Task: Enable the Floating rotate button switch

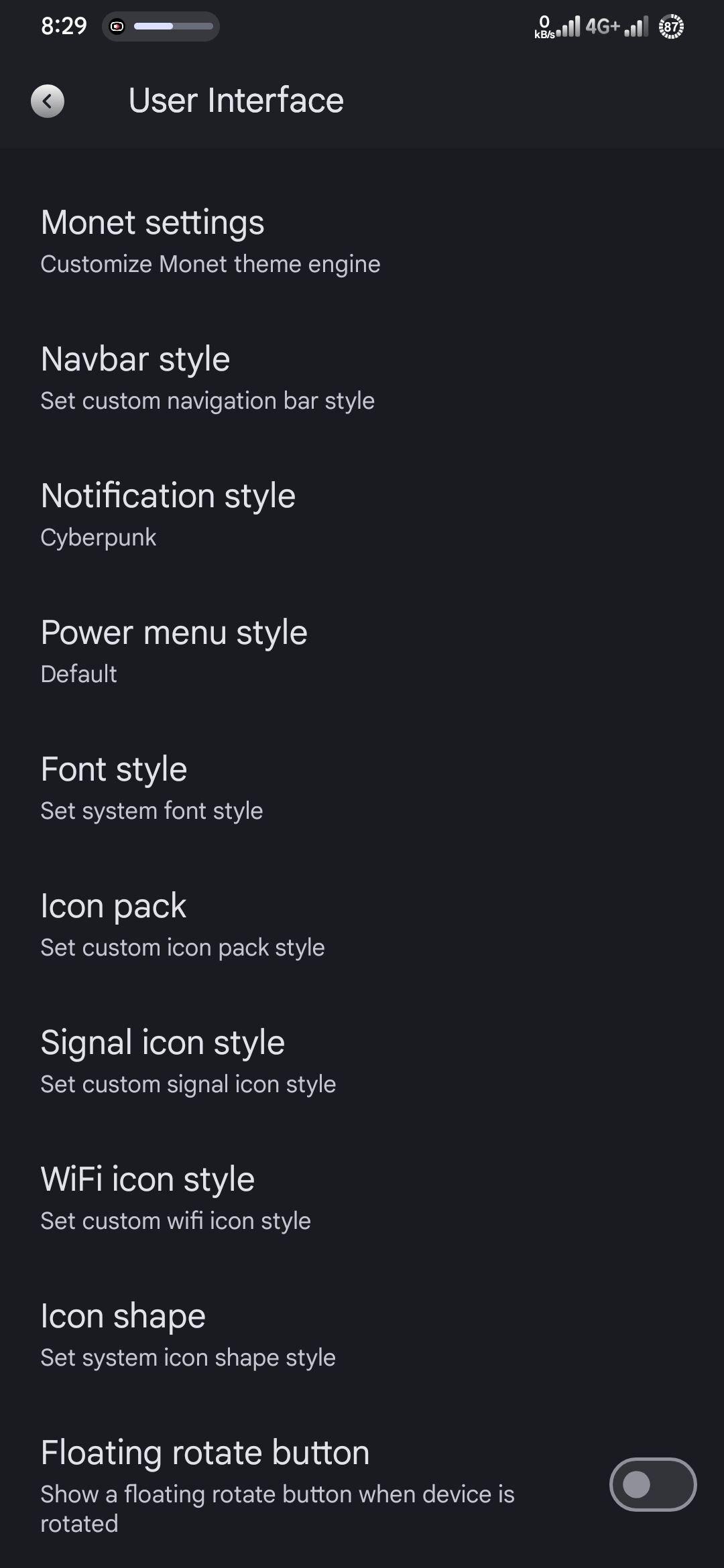Action: click(652, 1484)
